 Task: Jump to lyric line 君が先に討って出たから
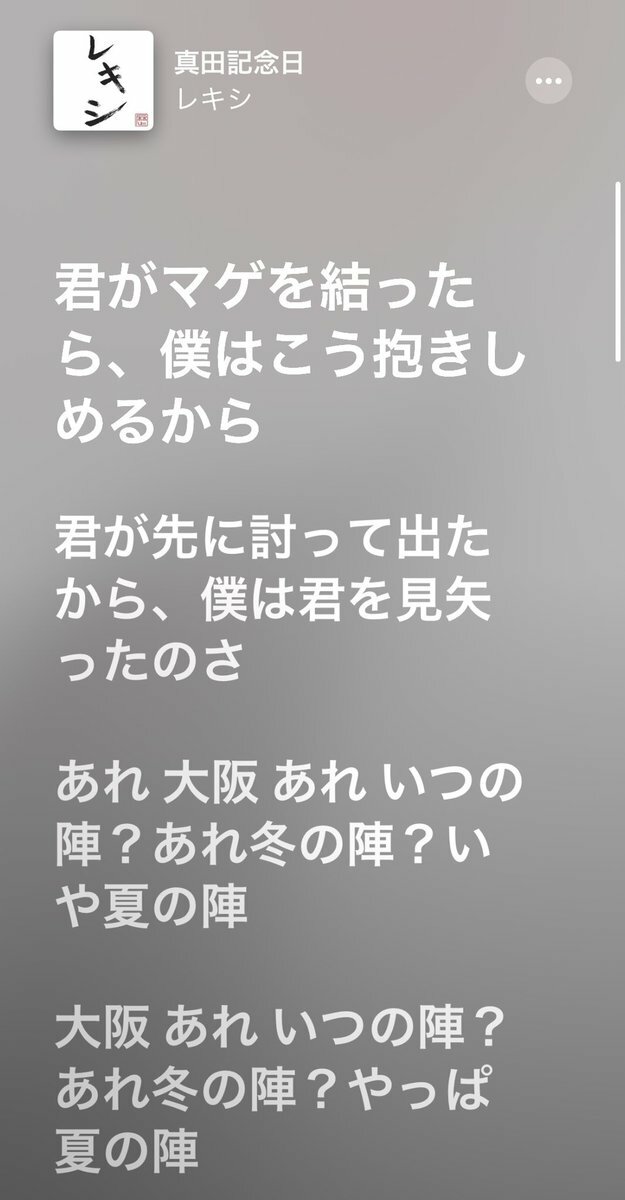275,600
